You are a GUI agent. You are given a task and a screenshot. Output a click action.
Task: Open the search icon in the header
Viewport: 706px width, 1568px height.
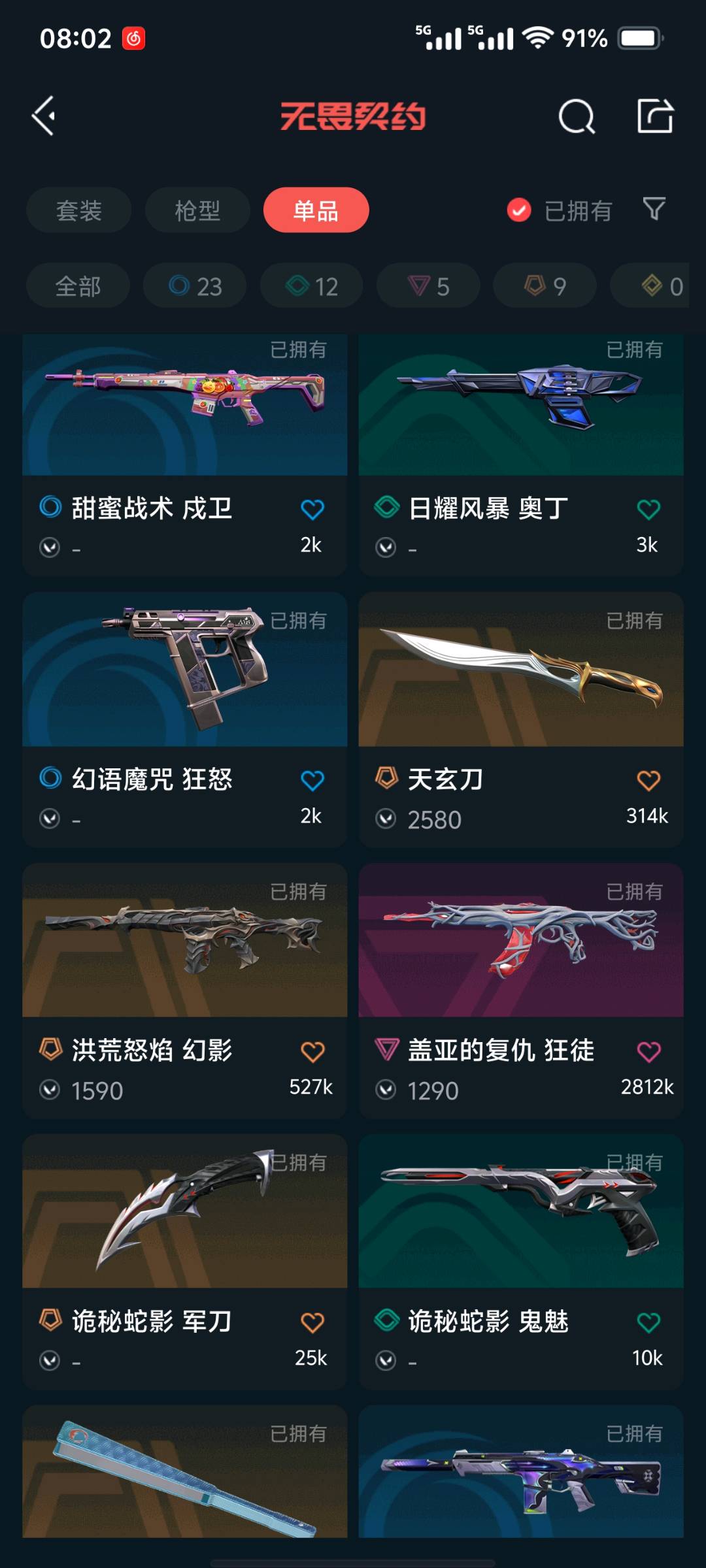coord(577,117)
